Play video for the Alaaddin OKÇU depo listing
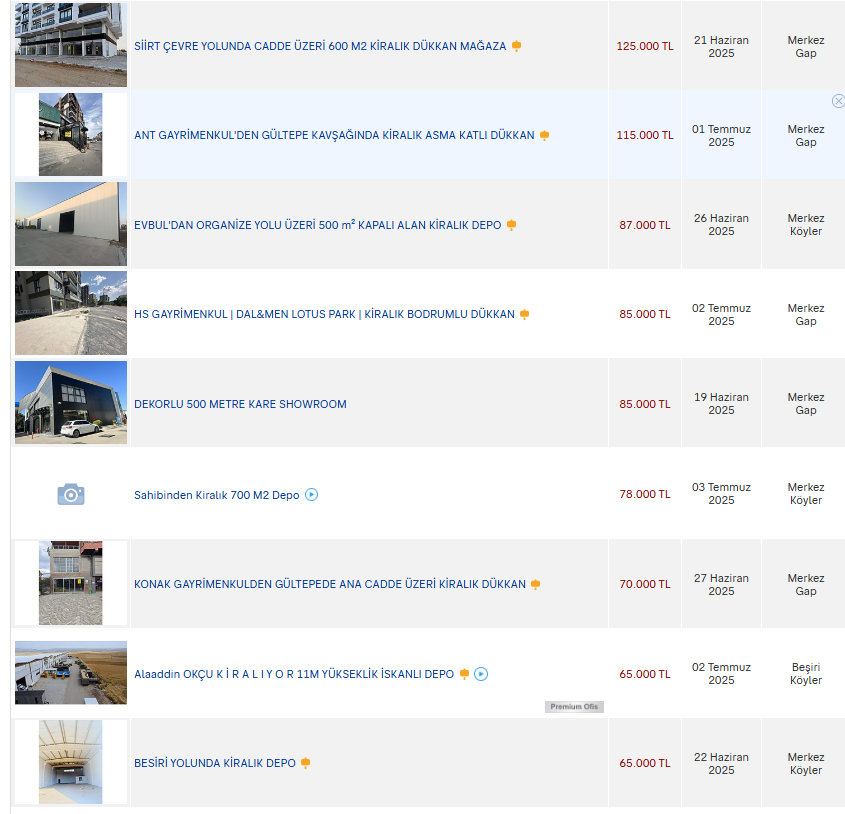The image size is (845, 814). point(481,674)
